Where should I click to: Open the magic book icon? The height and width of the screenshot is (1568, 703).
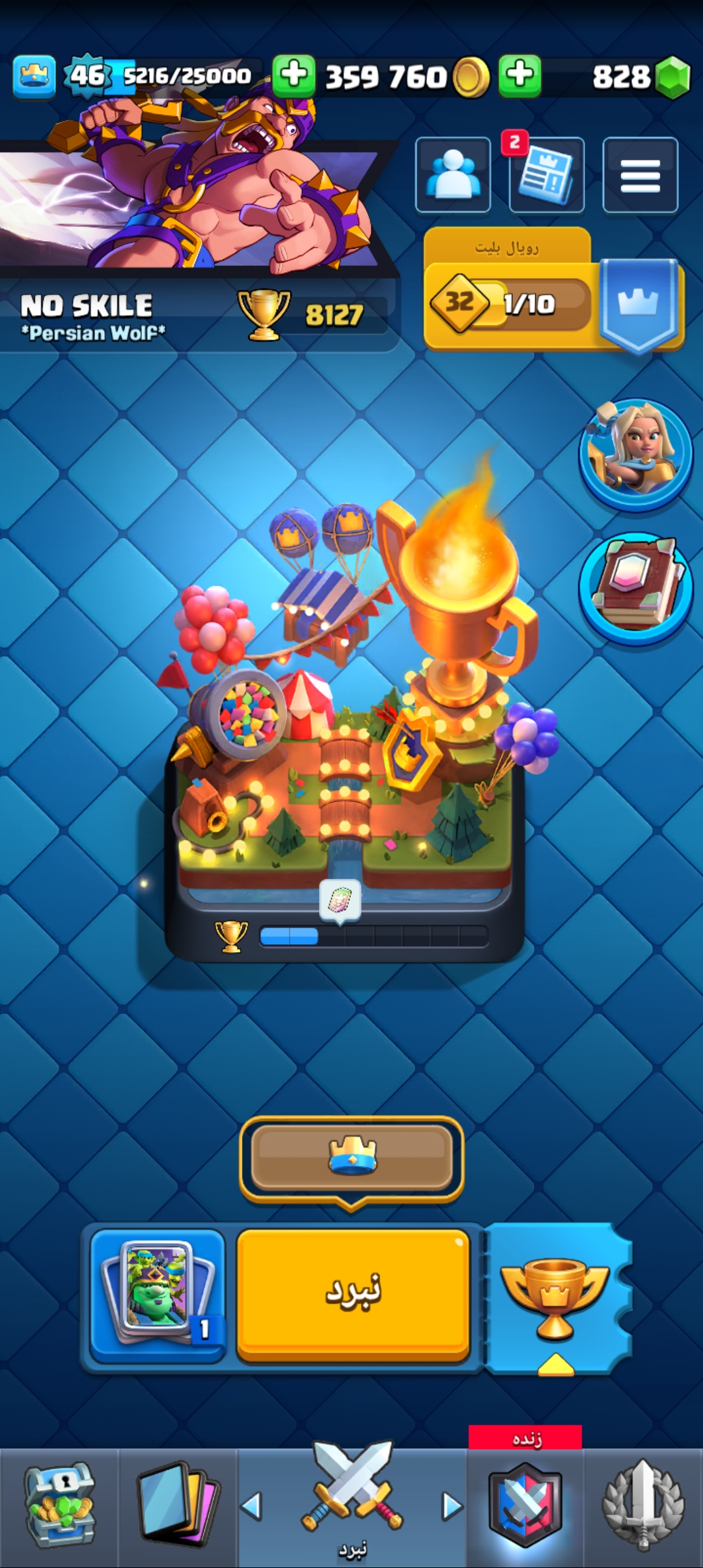[x=635, y=589]
